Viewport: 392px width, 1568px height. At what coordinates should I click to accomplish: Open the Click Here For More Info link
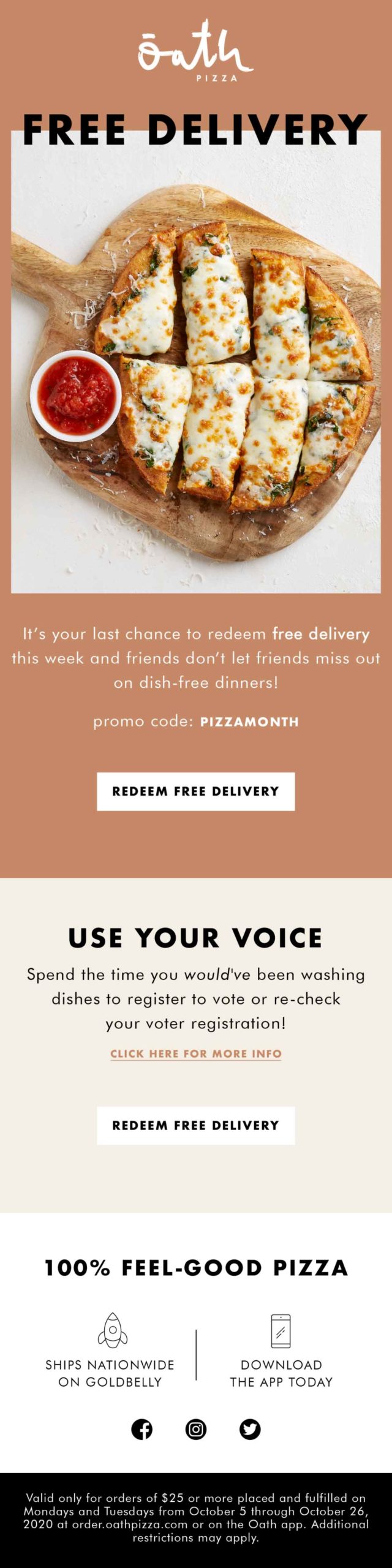(x=195, y=1053)
